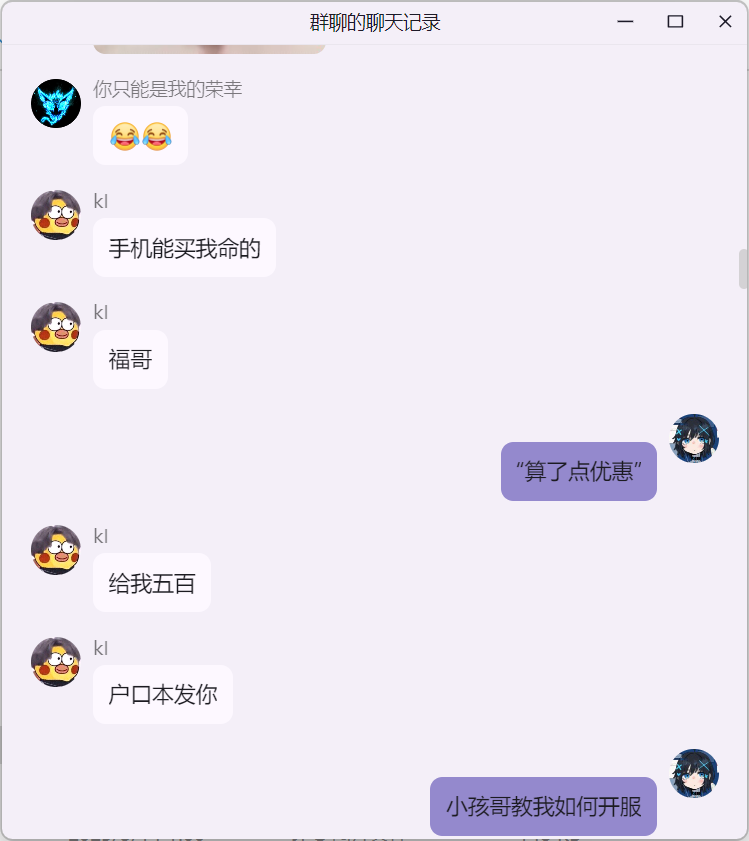Tap kl's avatar beside 给我五百

coord(56,550)
